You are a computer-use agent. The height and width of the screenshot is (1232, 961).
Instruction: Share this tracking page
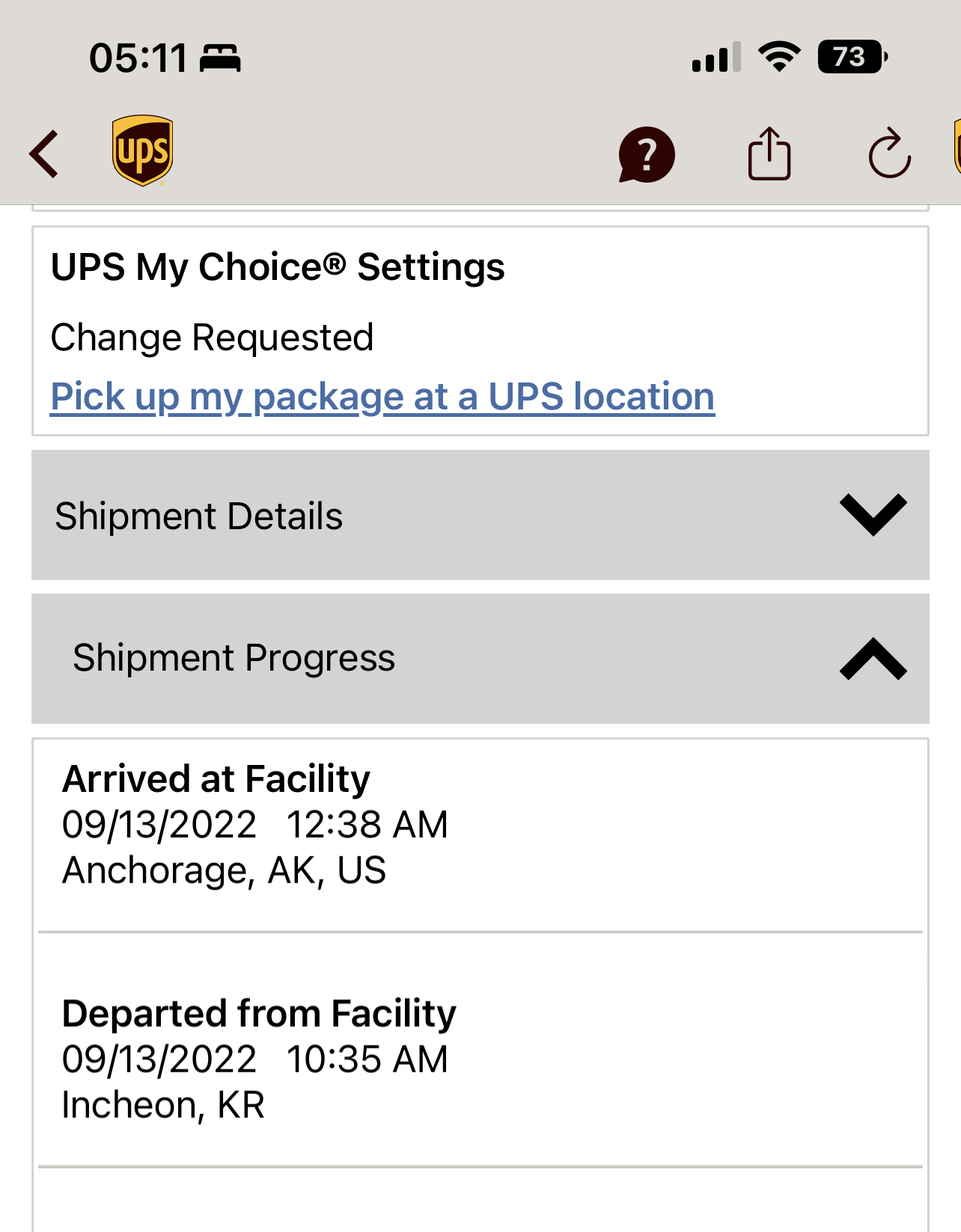(769, 154)
